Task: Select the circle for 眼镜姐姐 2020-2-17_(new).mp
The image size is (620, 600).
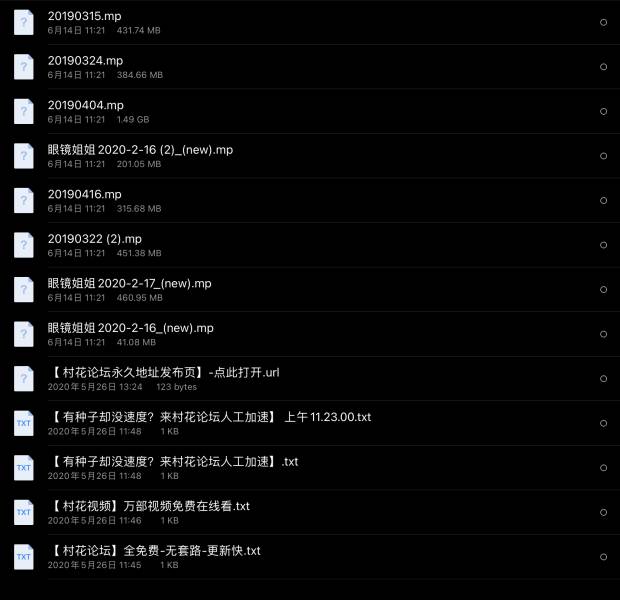Action: 603,289
